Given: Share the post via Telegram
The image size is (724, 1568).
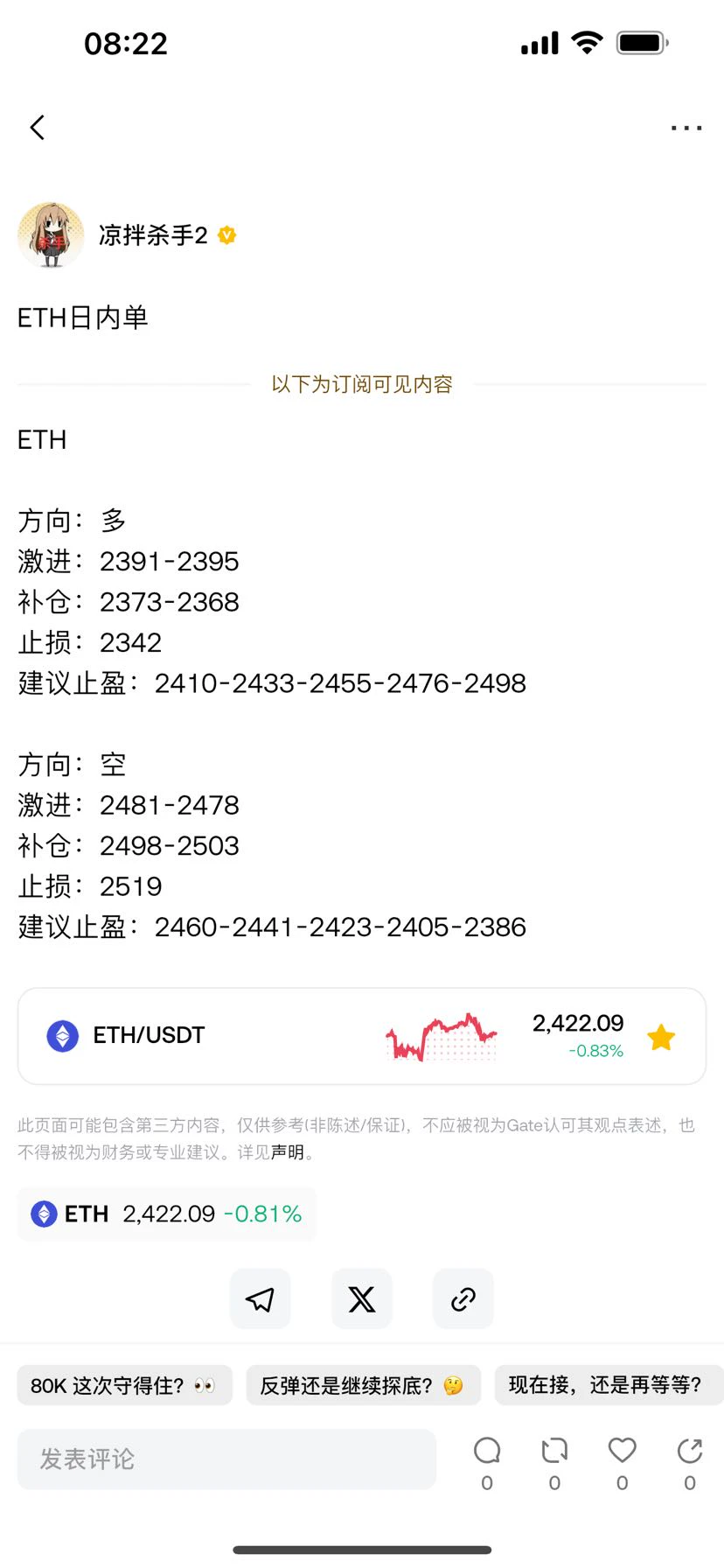Looking at the screenshot, I should (x=261, y=1299).
